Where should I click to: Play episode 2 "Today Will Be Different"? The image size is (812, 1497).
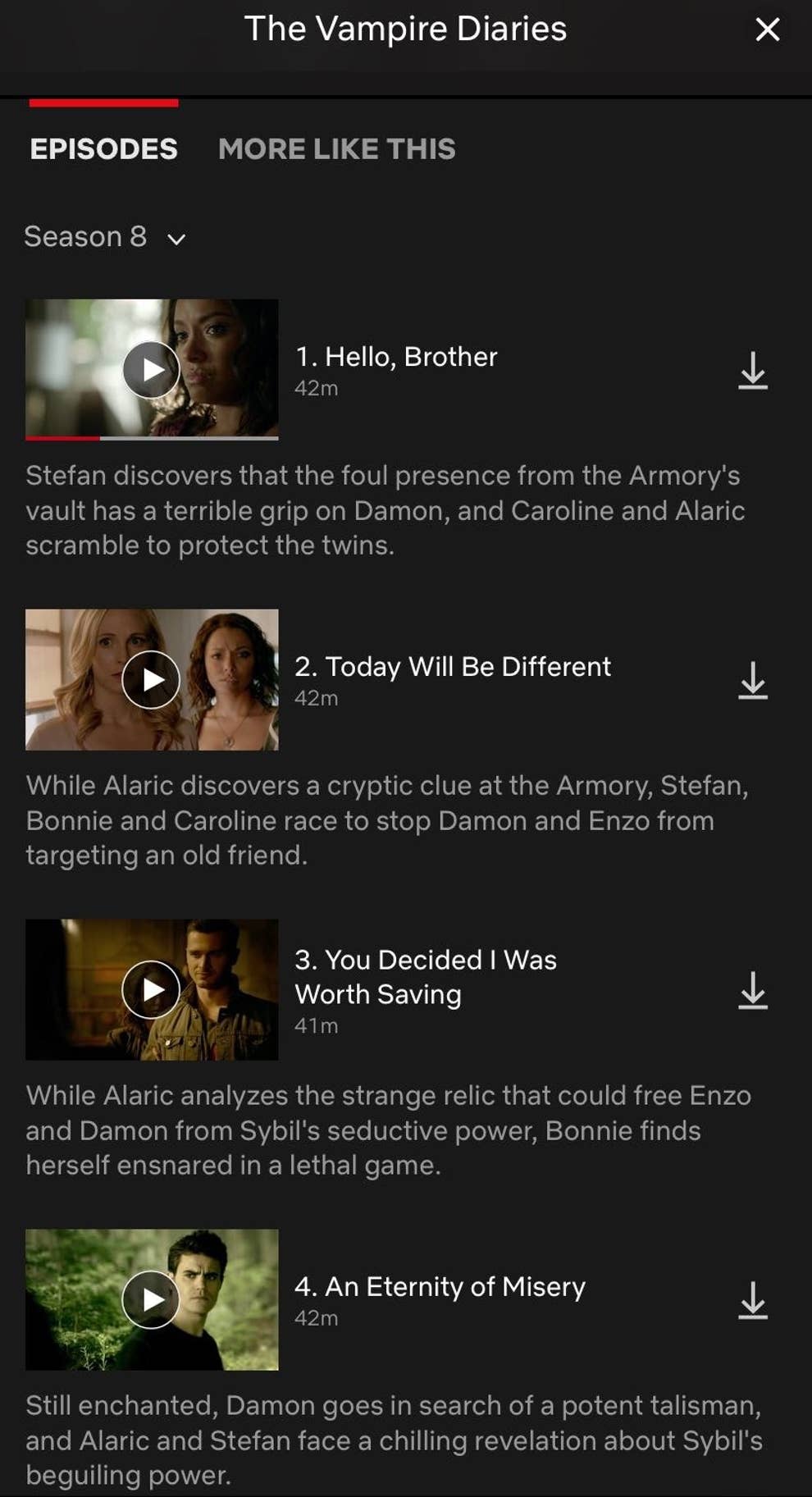click(x=152, y=679)
